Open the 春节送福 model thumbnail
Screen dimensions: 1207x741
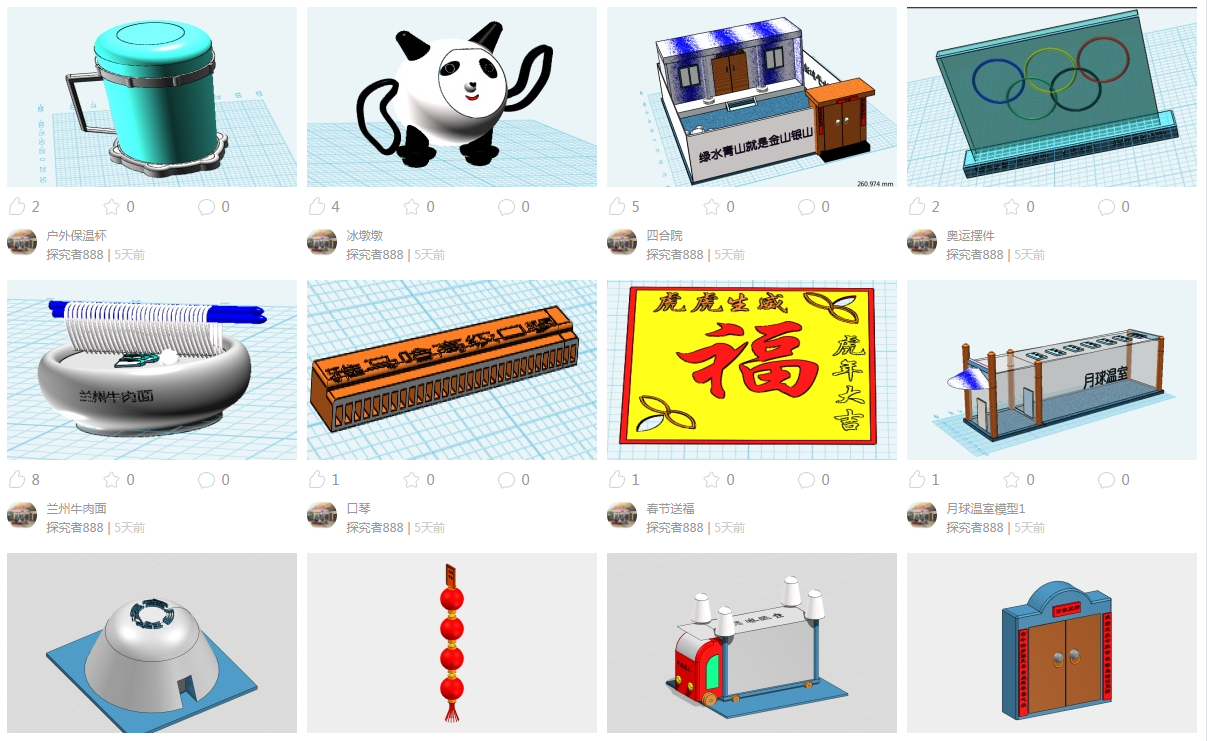[751, 370]
